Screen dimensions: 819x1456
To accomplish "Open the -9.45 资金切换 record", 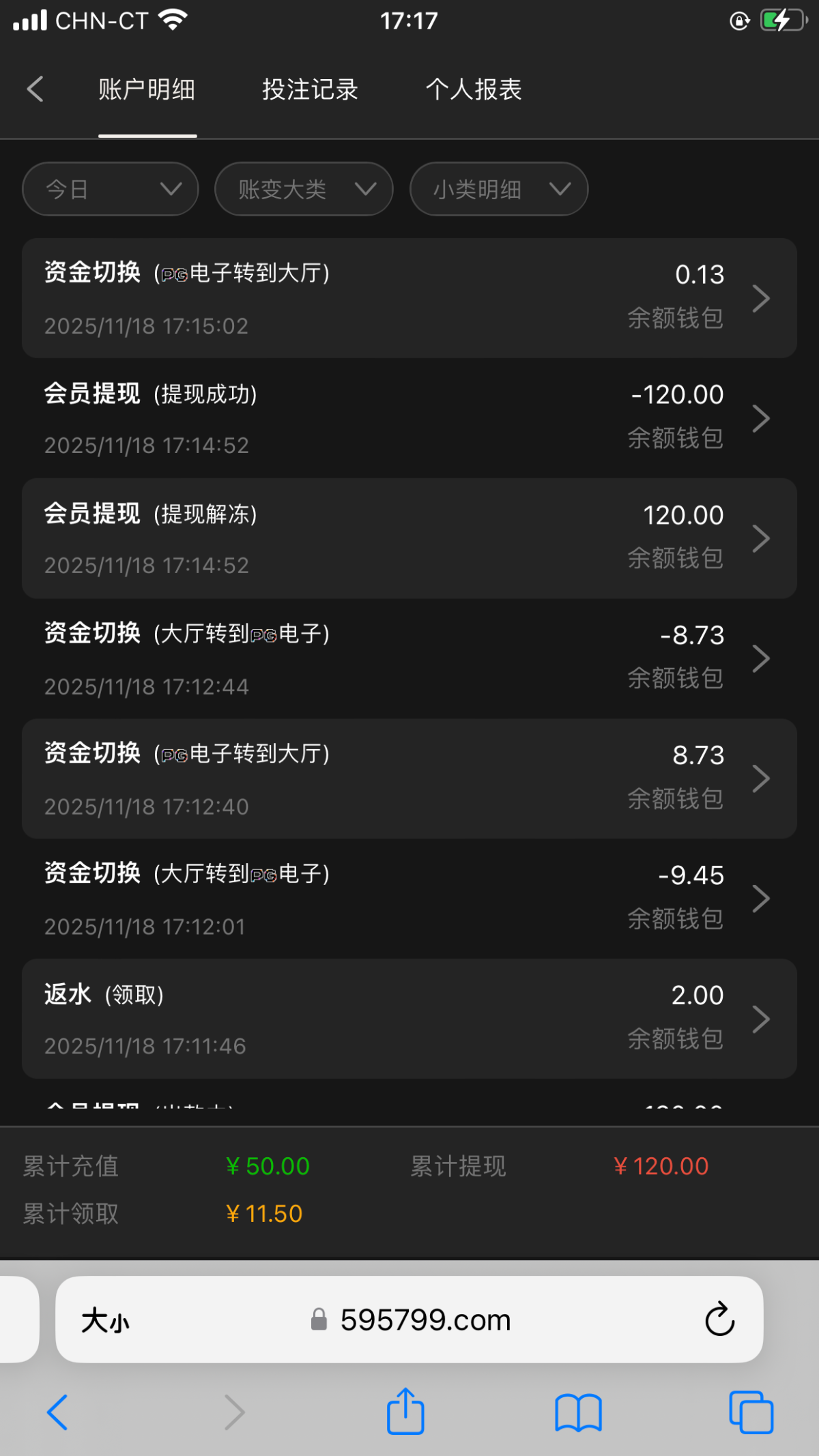I will [409, 899].
